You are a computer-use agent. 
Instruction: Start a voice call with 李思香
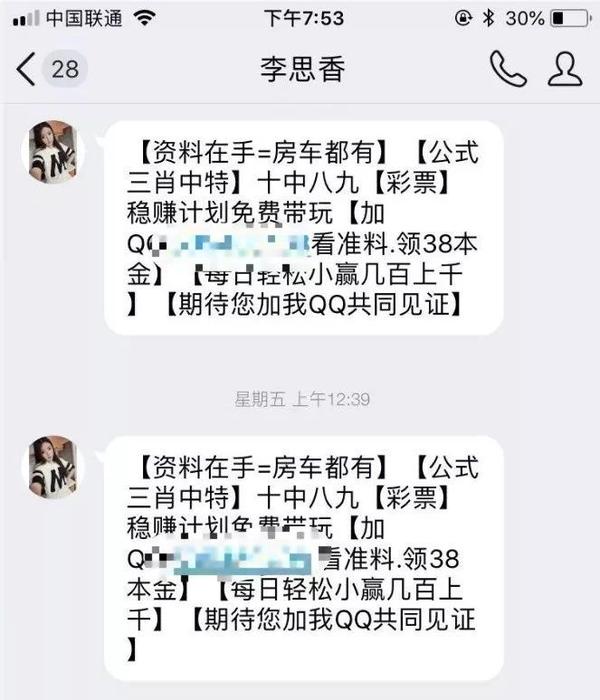click(508, 68)
